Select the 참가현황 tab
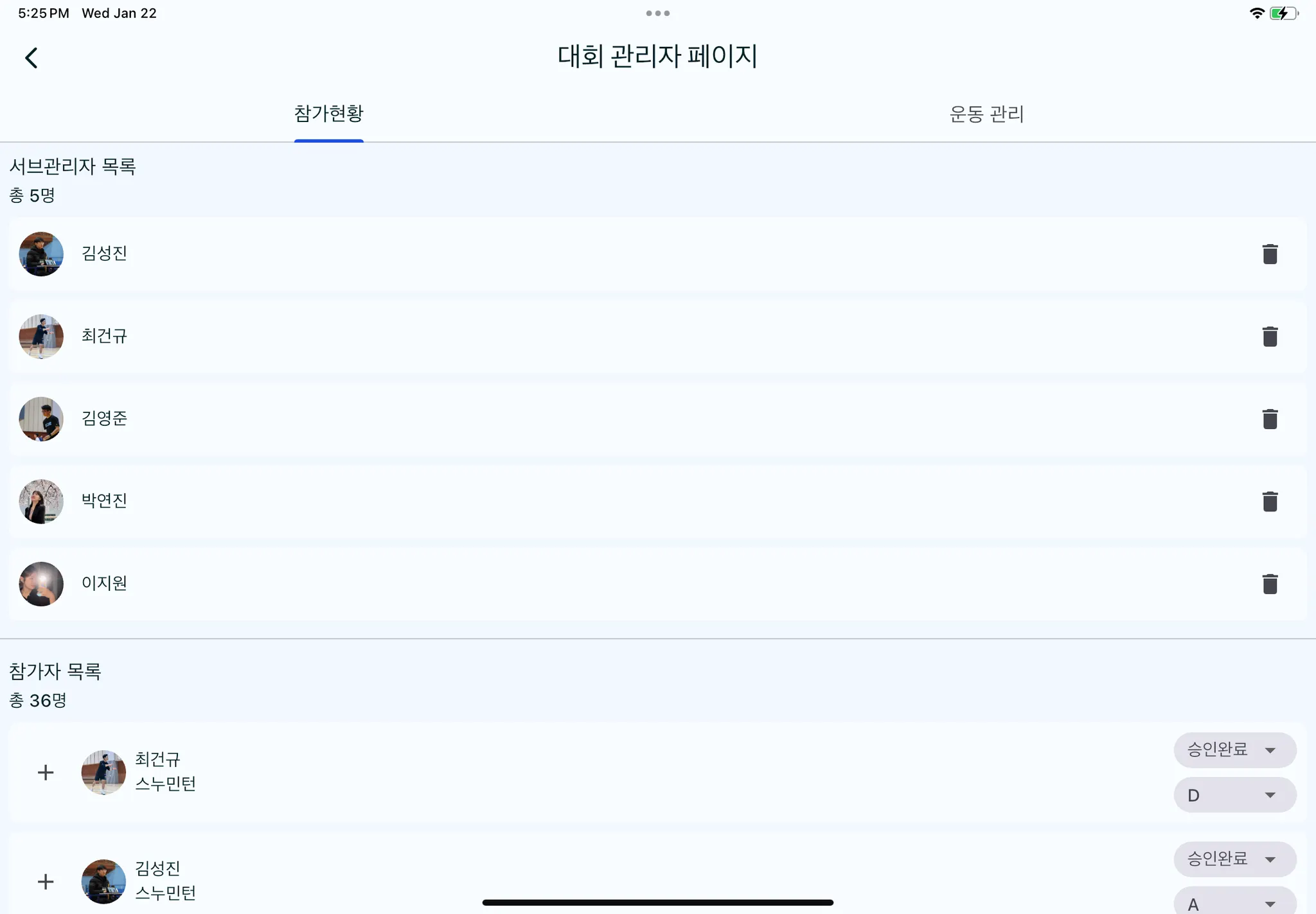The height and width of the screenshot is (914, 1316). (329, 114)
